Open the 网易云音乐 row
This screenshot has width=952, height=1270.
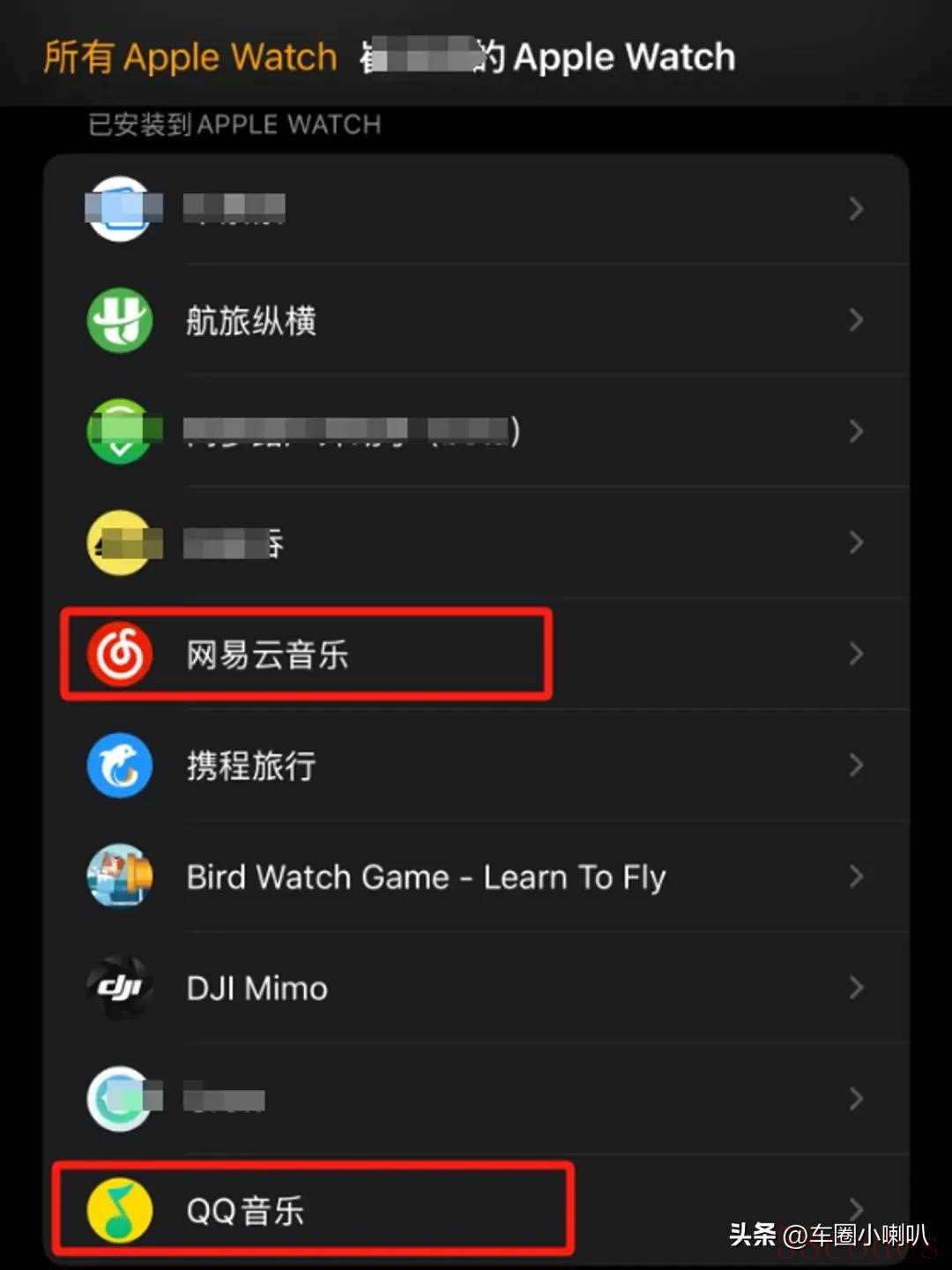click(x=476, y=654)
